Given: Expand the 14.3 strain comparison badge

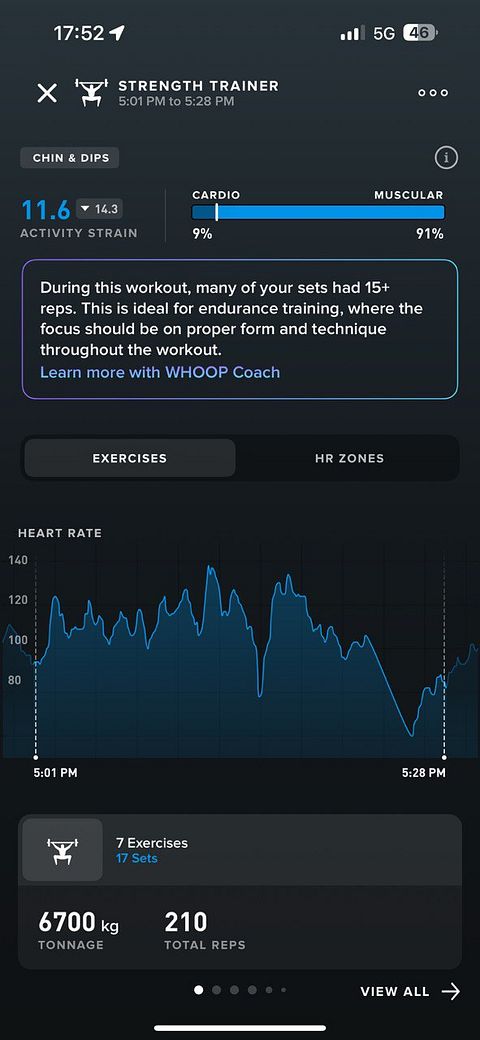Looking at the screenshot, I should pyautogui.click(x=99, y=210).
